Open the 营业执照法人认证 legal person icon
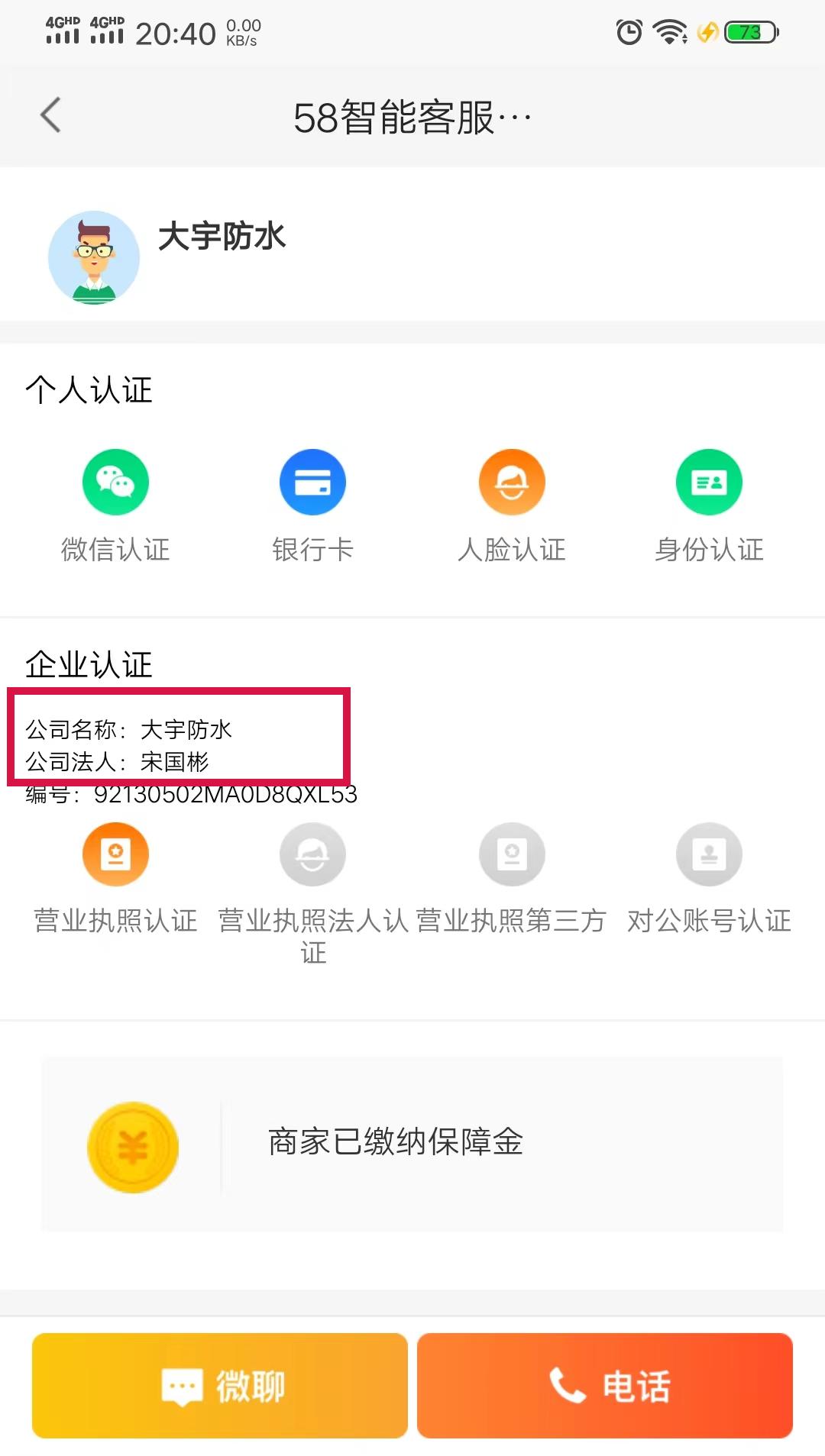 [x=312, y=854]
